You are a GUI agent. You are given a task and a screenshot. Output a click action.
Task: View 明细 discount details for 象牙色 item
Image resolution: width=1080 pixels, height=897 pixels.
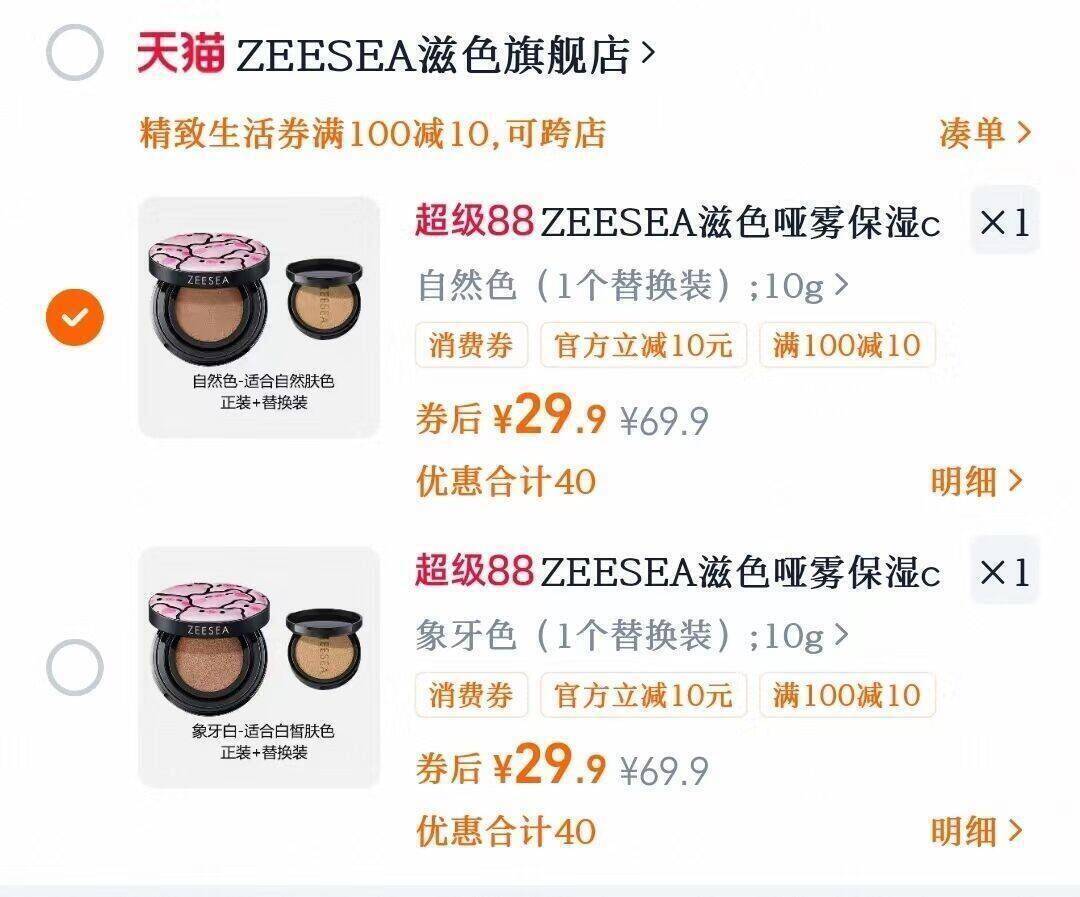tap(977, 831)
